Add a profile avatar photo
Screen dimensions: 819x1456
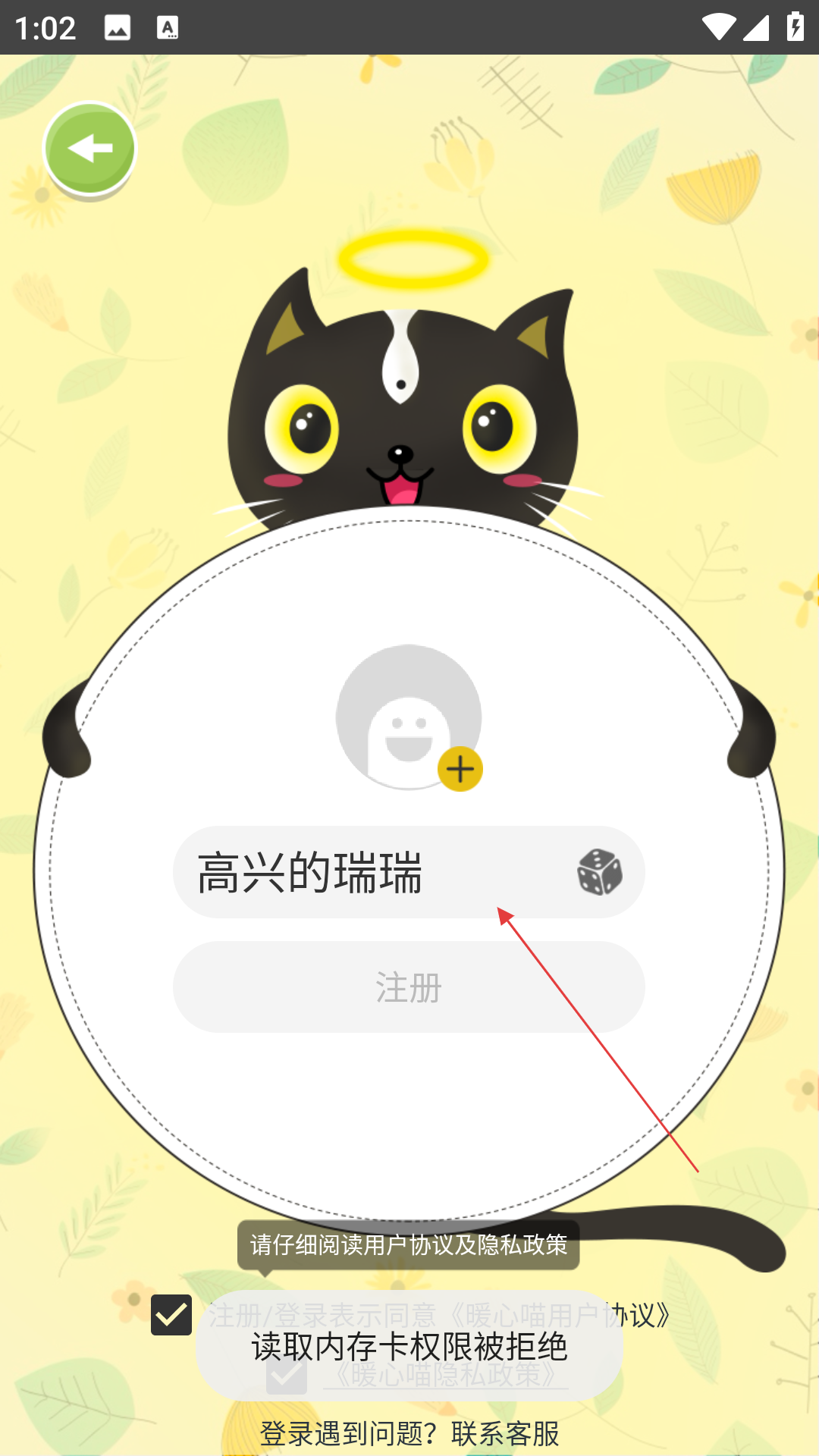coord(409,717)
